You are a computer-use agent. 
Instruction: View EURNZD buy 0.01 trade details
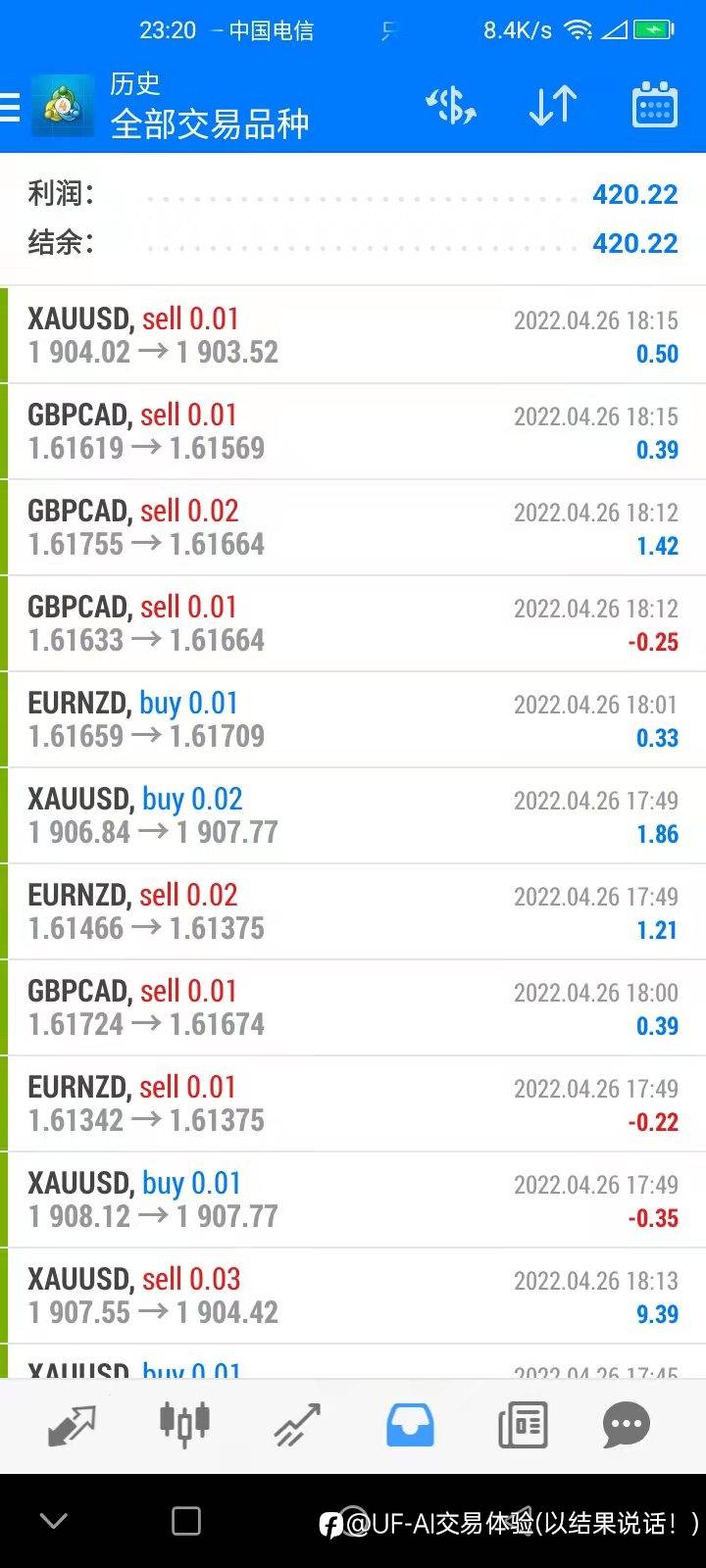point(353,719)
